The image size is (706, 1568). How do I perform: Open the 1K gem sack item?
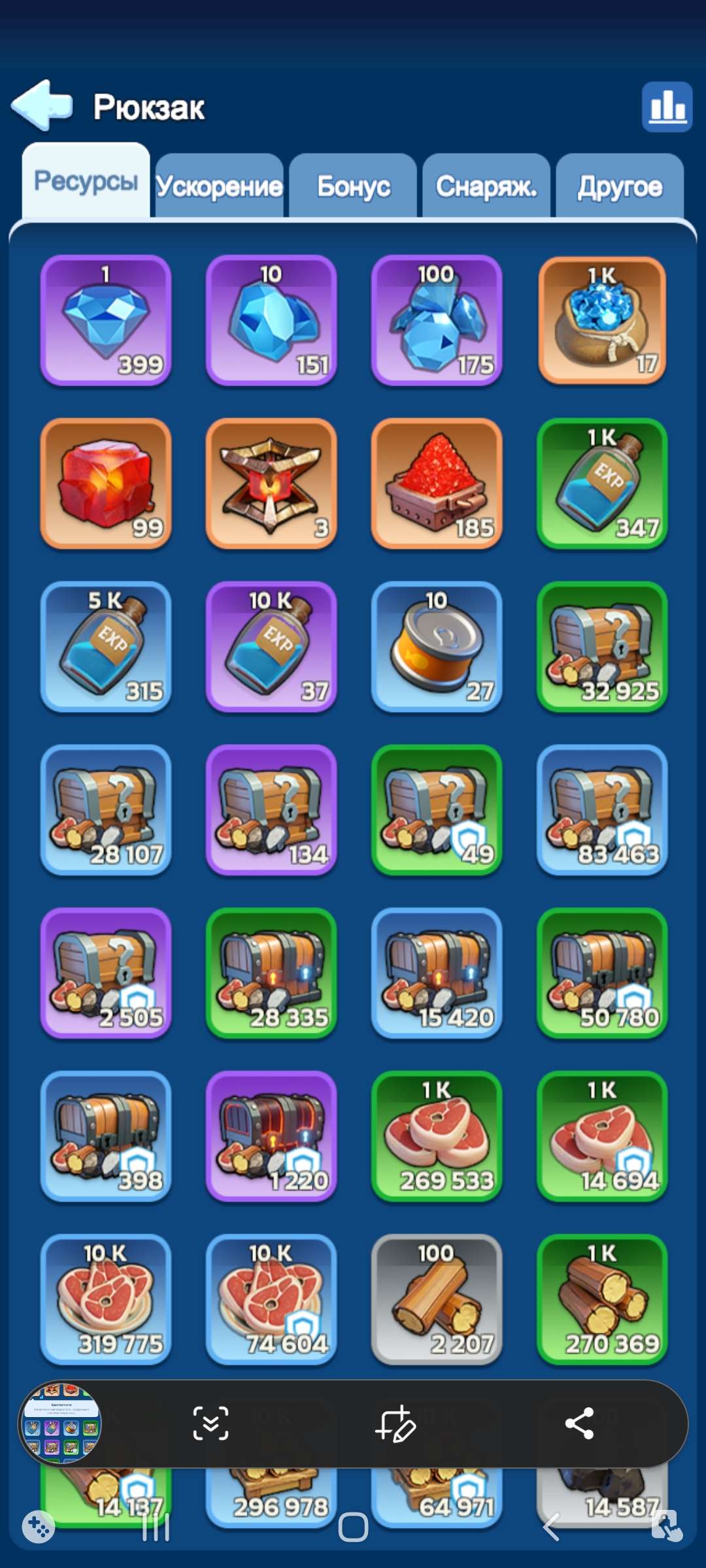(602, 320)
